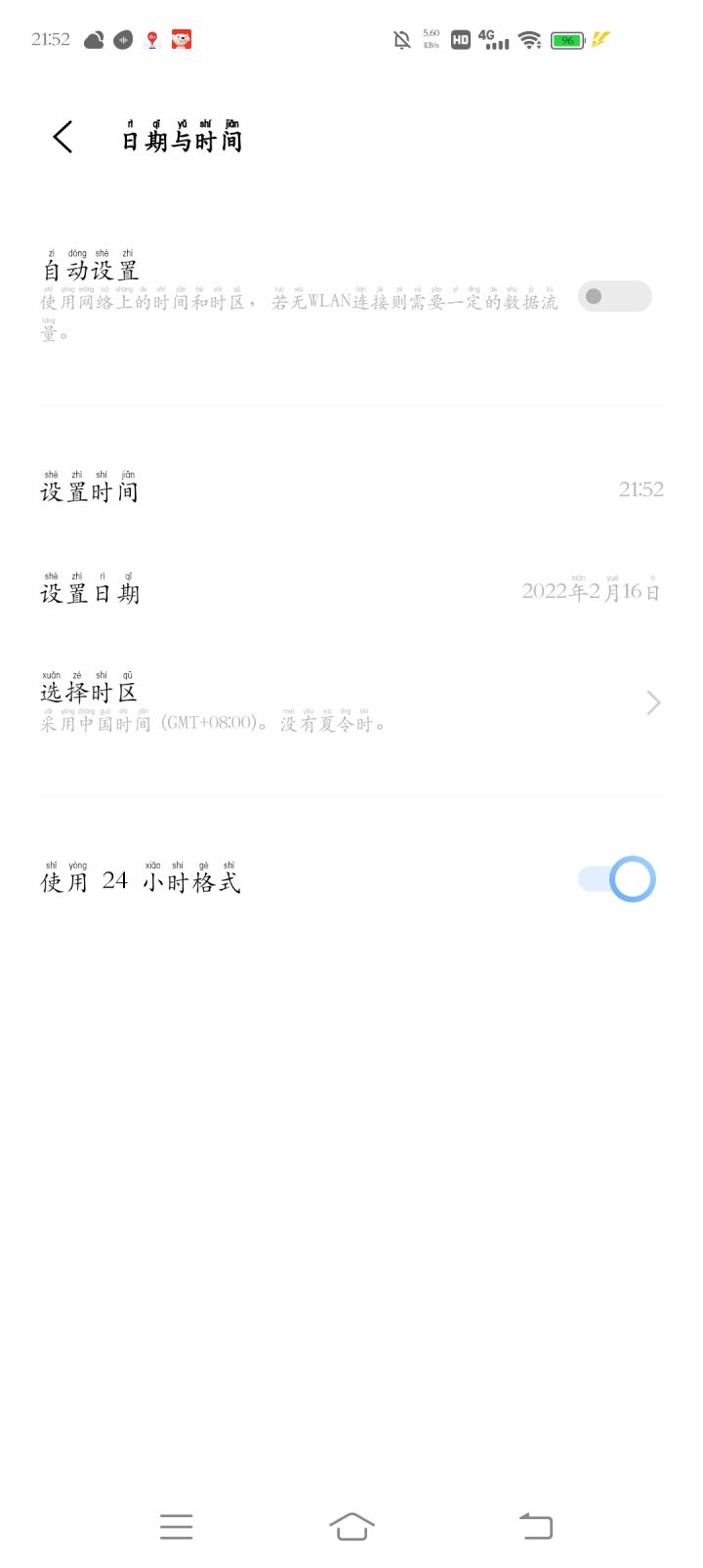Click the speaker status icon
Viewport: 703px width, 1568px height.
[122, 40]
